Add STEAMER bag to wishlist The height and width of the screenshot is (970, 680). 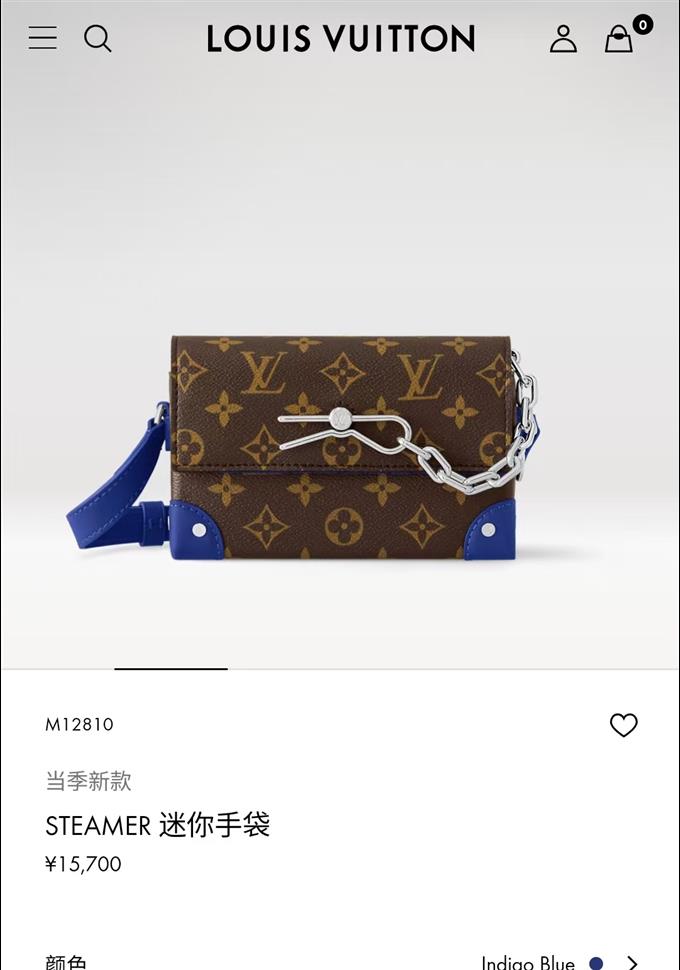(x=623, y=725)
